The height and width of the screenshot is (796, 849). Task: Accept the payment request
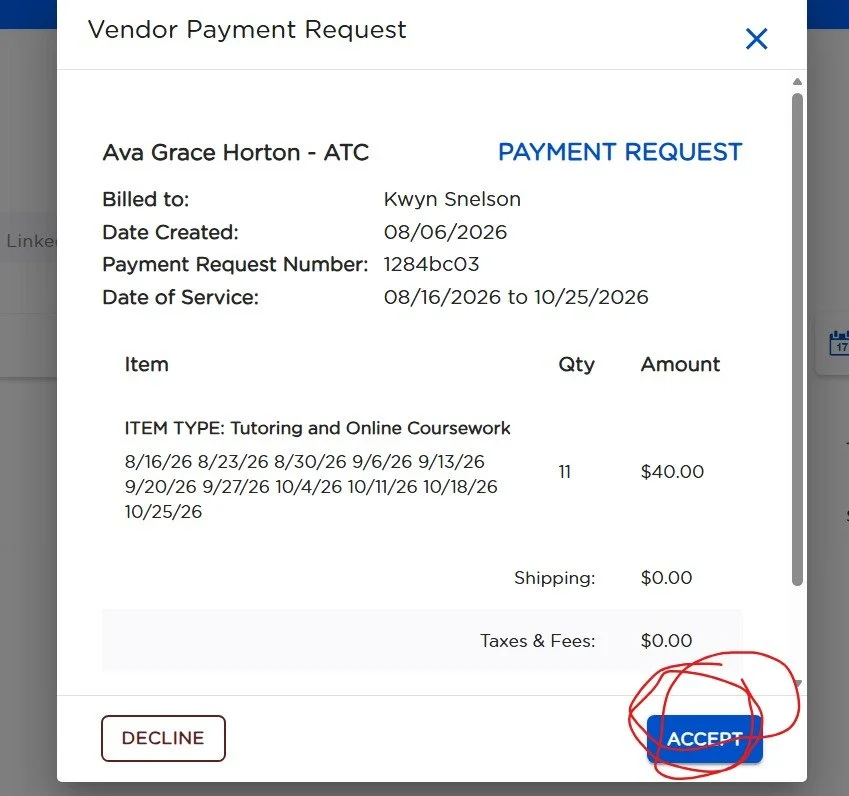click(704, 739)
